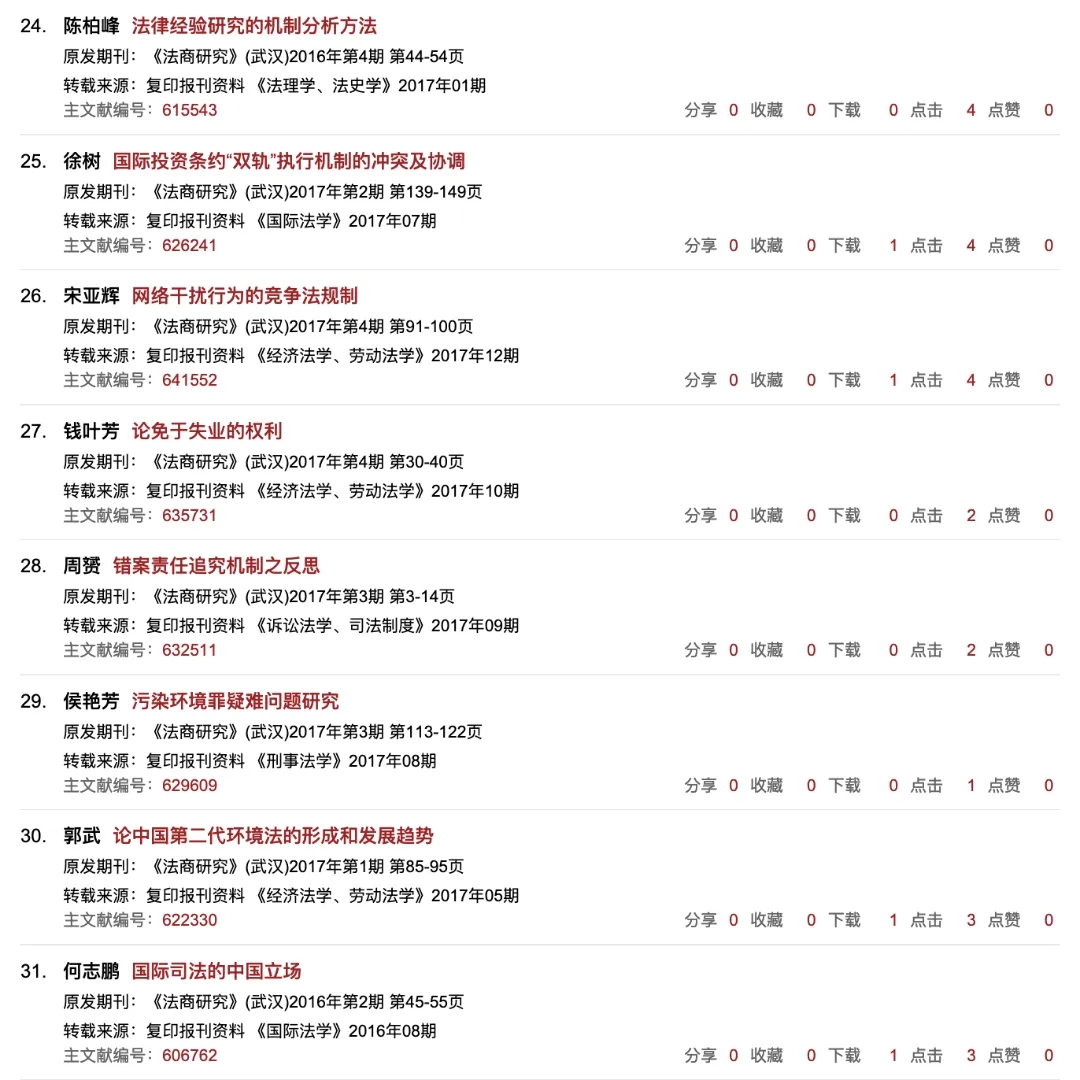1080x1080 pixels.
Task: Open document number 632511
Action: (x=189, y=650)
